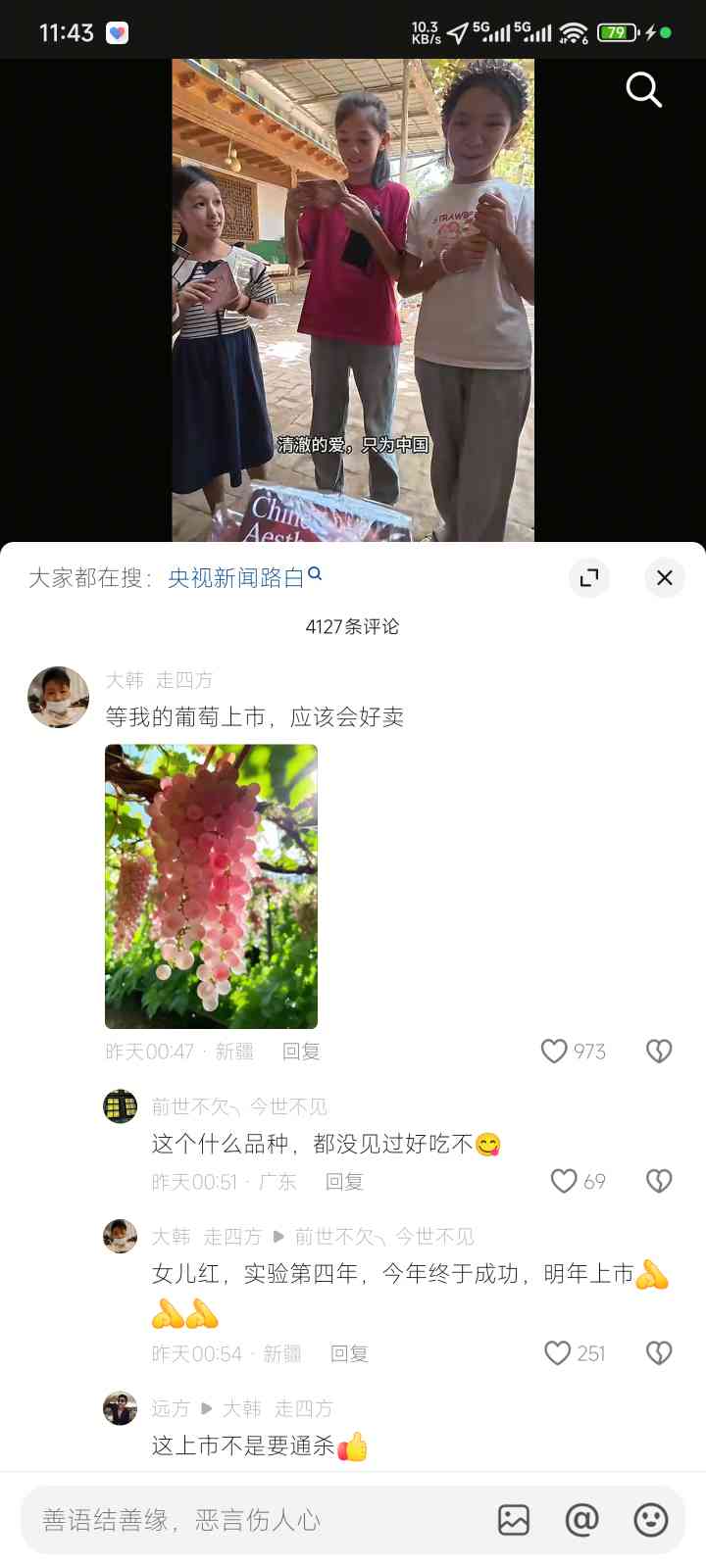706x1568 pixels.
Task: Dislike the 女儿红 reply with 251 likes
Action: point(659,1353)
